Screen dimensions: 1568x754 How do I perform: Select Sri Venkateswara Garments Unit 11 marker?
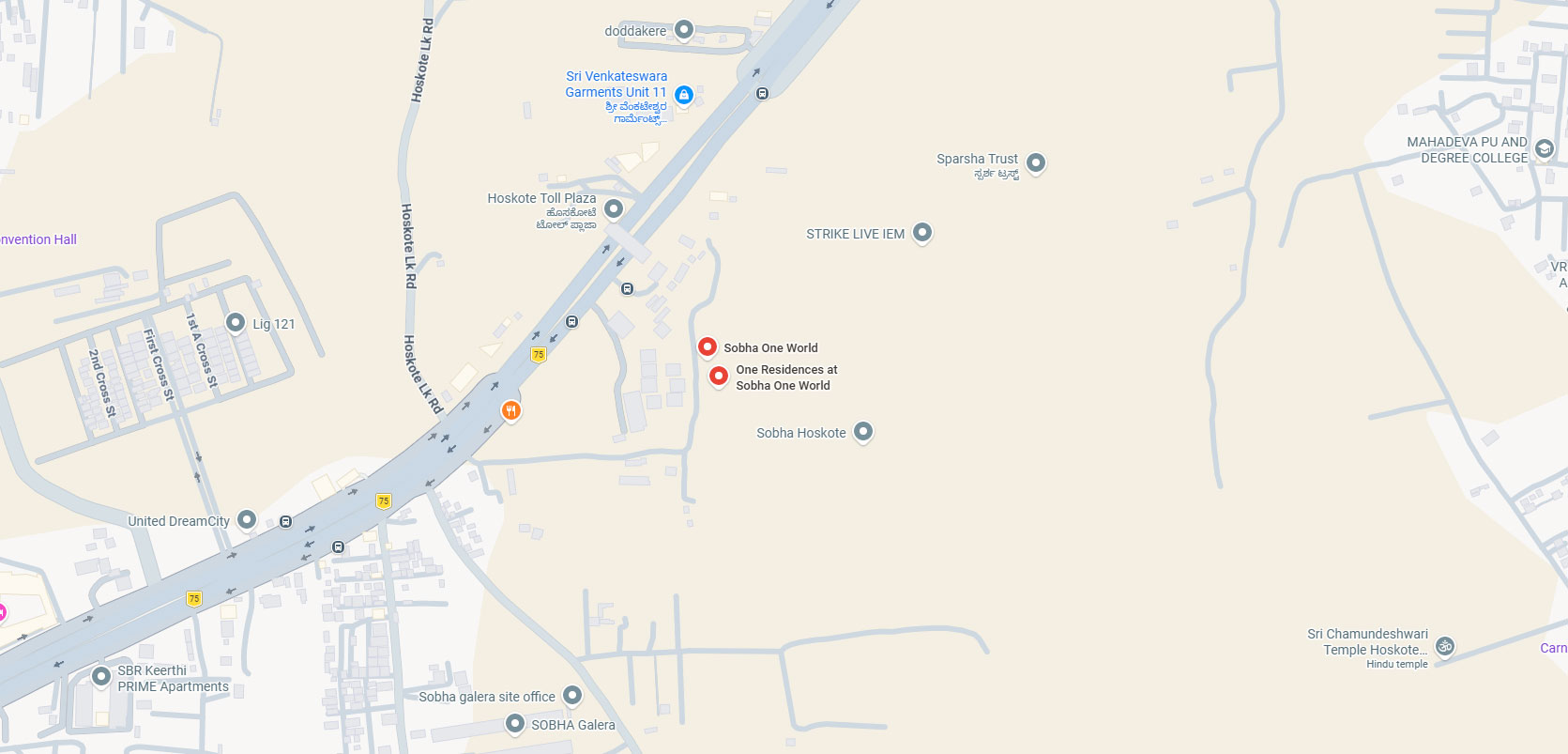coord(684,95)
